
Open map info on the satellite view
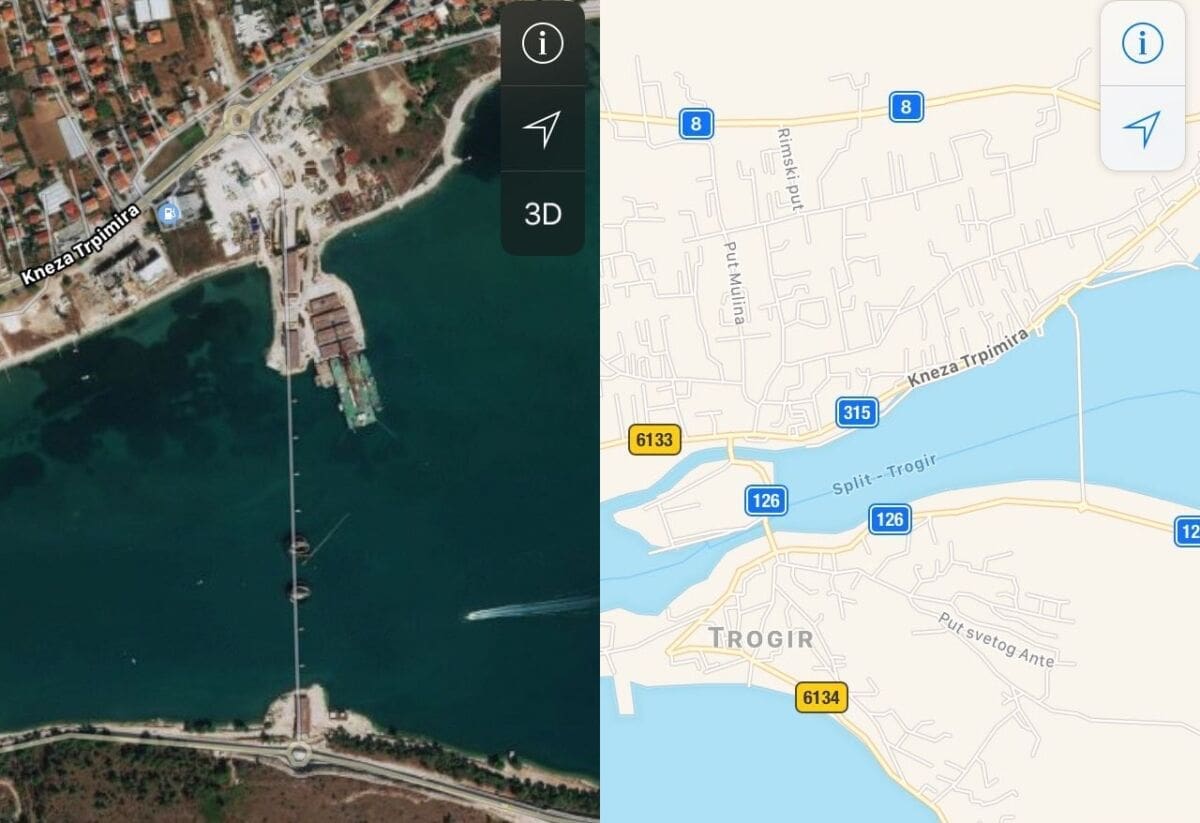[x=543, y=44]
